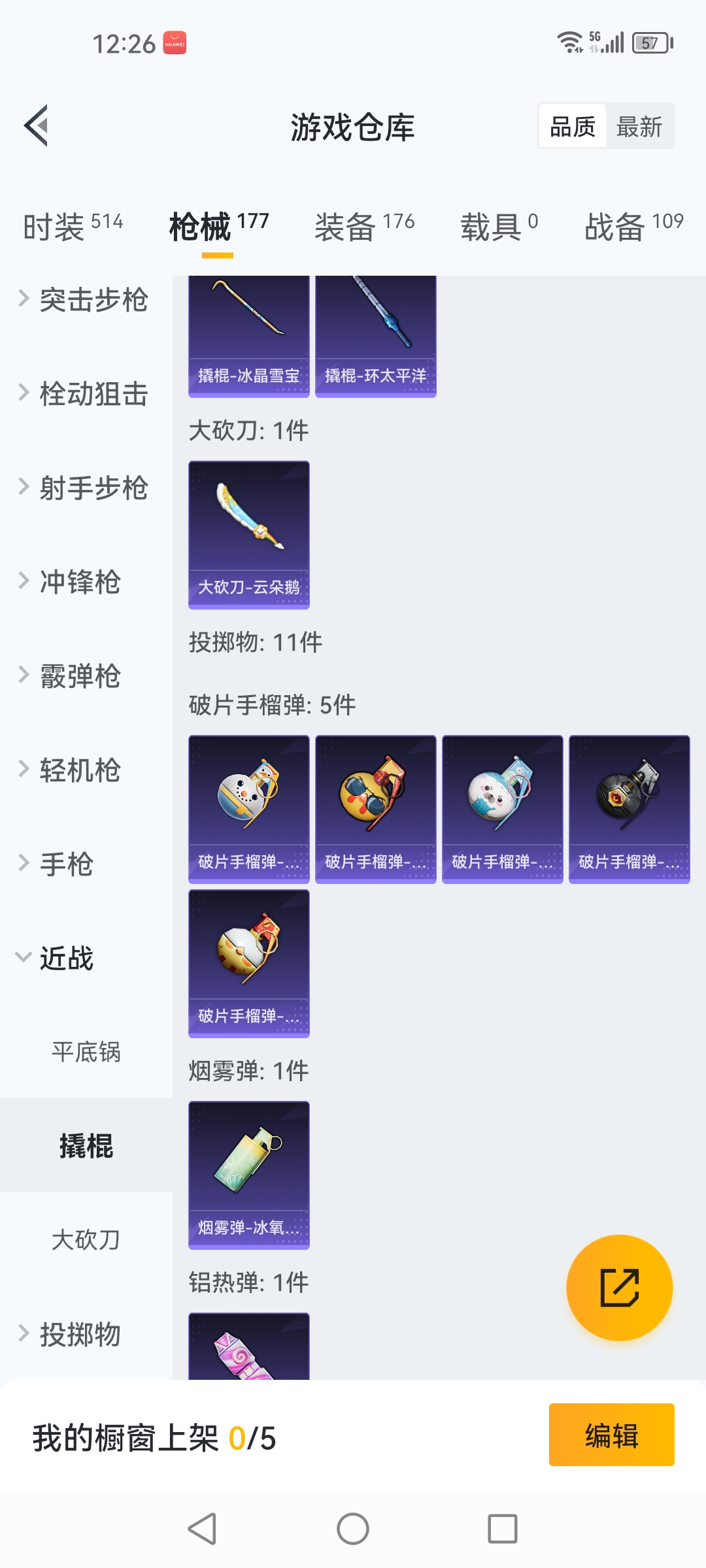This screenshot has width=706, height=1568.
Task: Open the 撬棍-环太平洋 item
Action: (375, 336)
